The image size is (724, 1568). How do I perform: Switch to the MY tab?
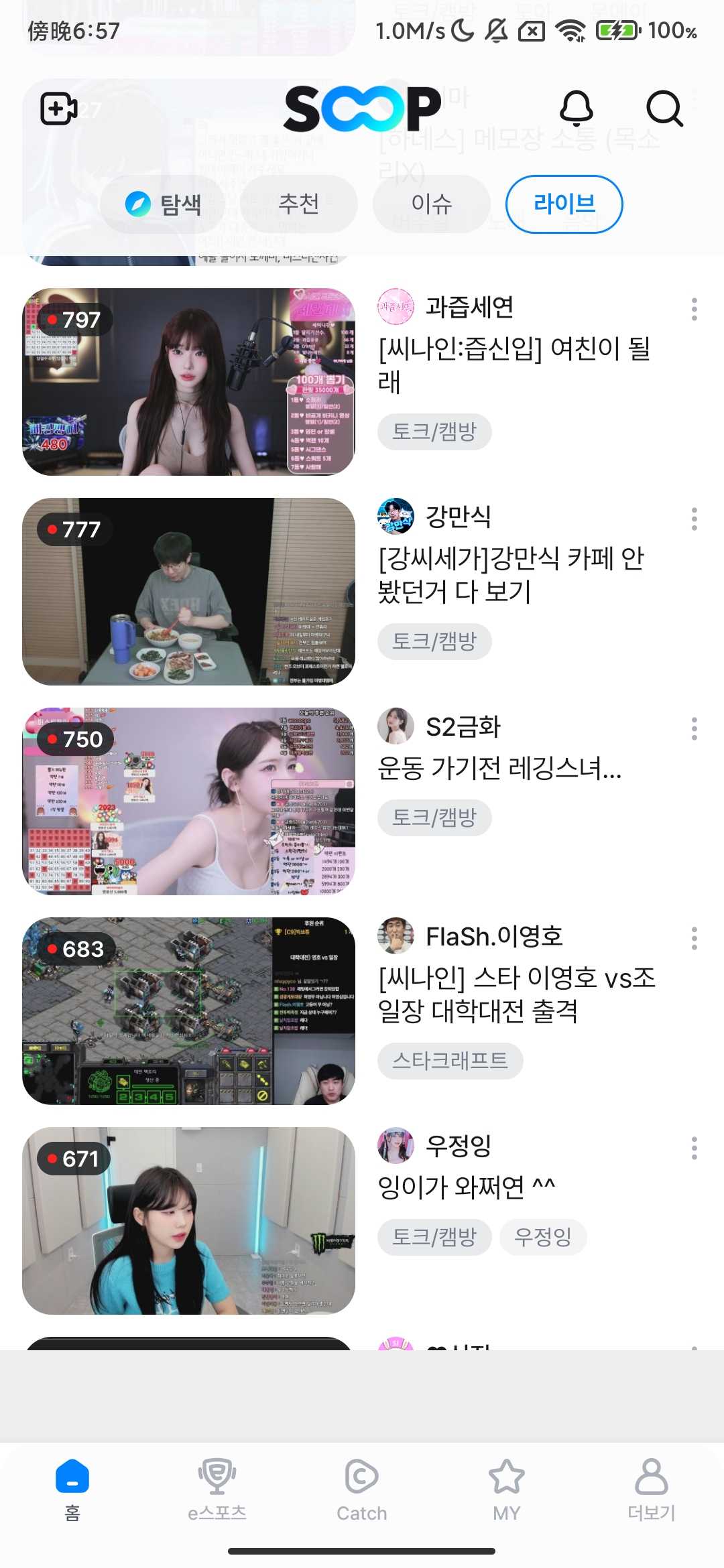[507, 1488]
